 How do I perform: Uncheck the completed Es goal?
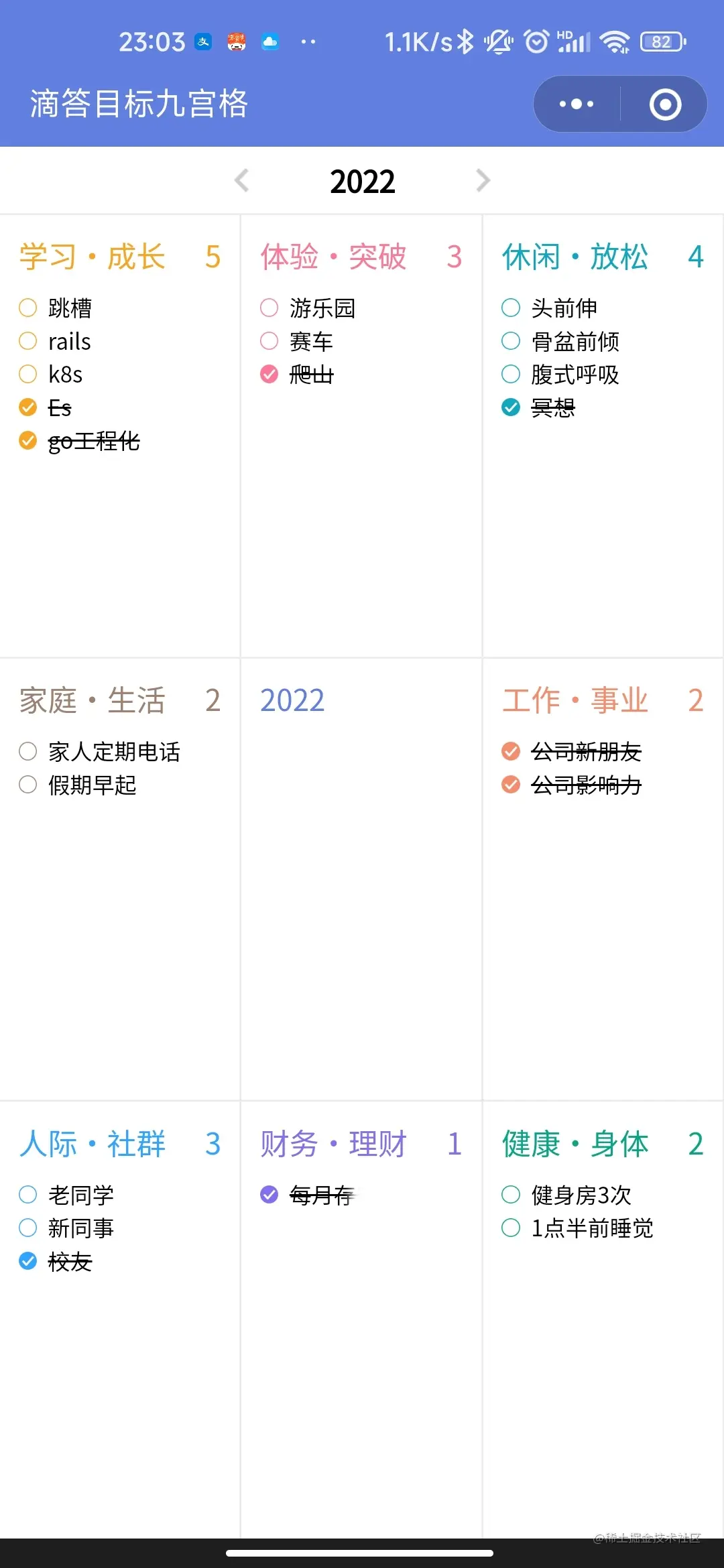[x=28, y=407]
